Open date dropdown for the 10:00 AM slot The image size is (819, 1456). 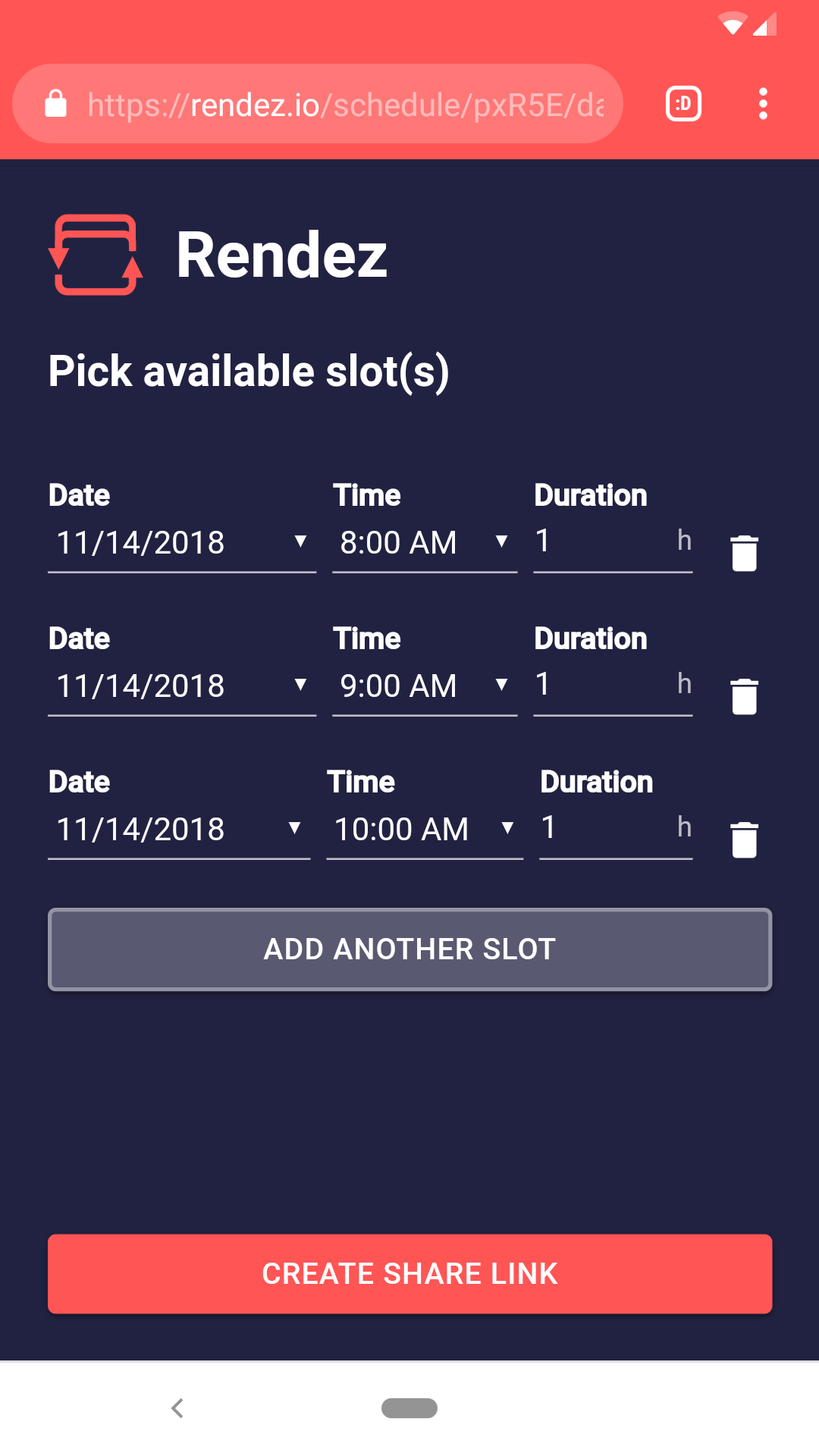click(x=179, y=829)
